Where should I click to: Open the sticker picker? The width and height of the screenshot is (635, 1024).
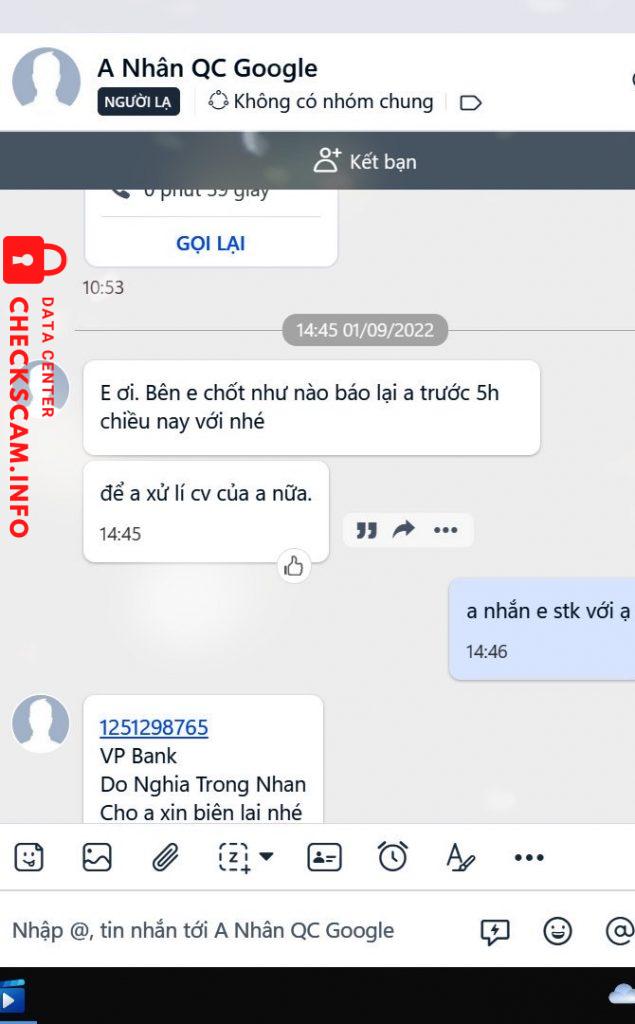pyautogui.click(x=29, y=857)
